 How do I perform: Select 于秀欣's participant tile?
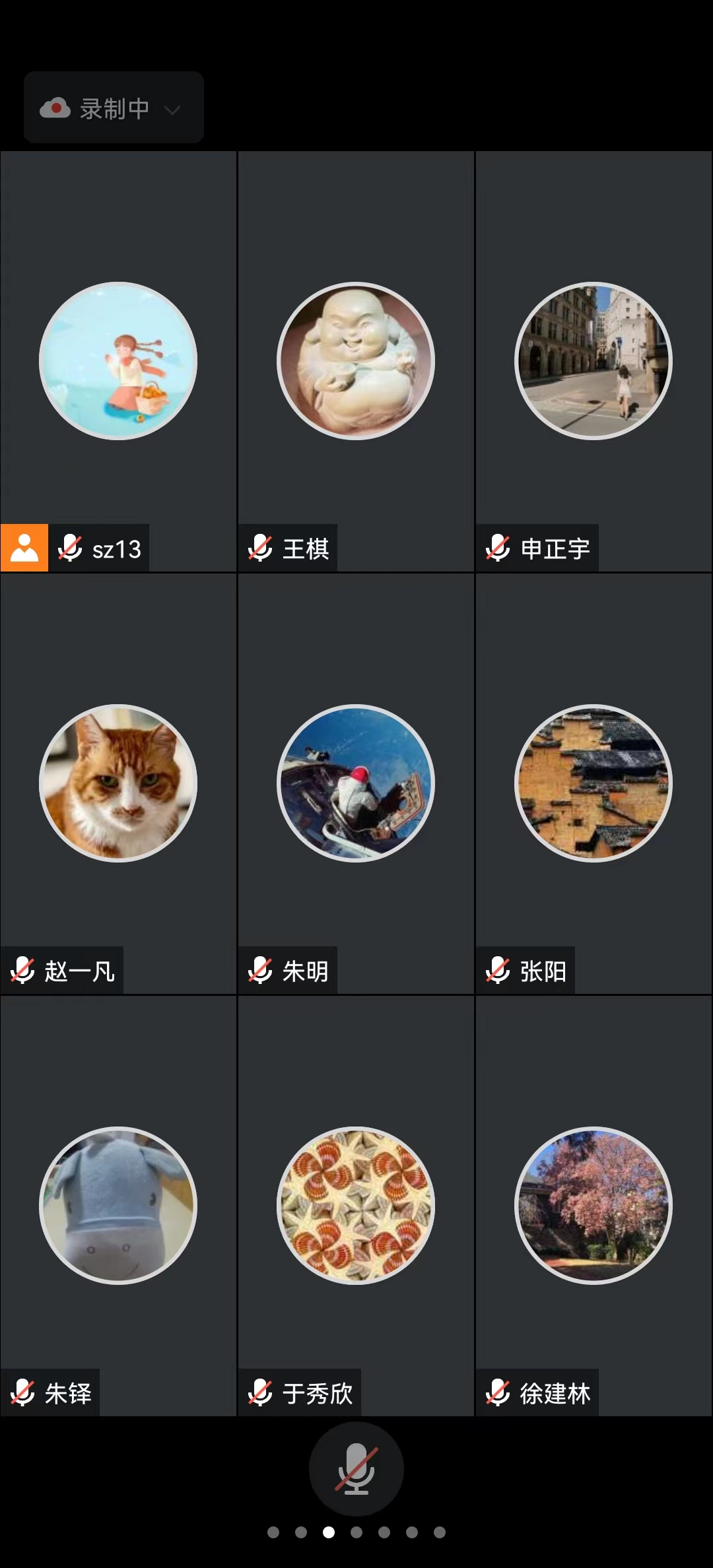click(x=356, y=1206)
